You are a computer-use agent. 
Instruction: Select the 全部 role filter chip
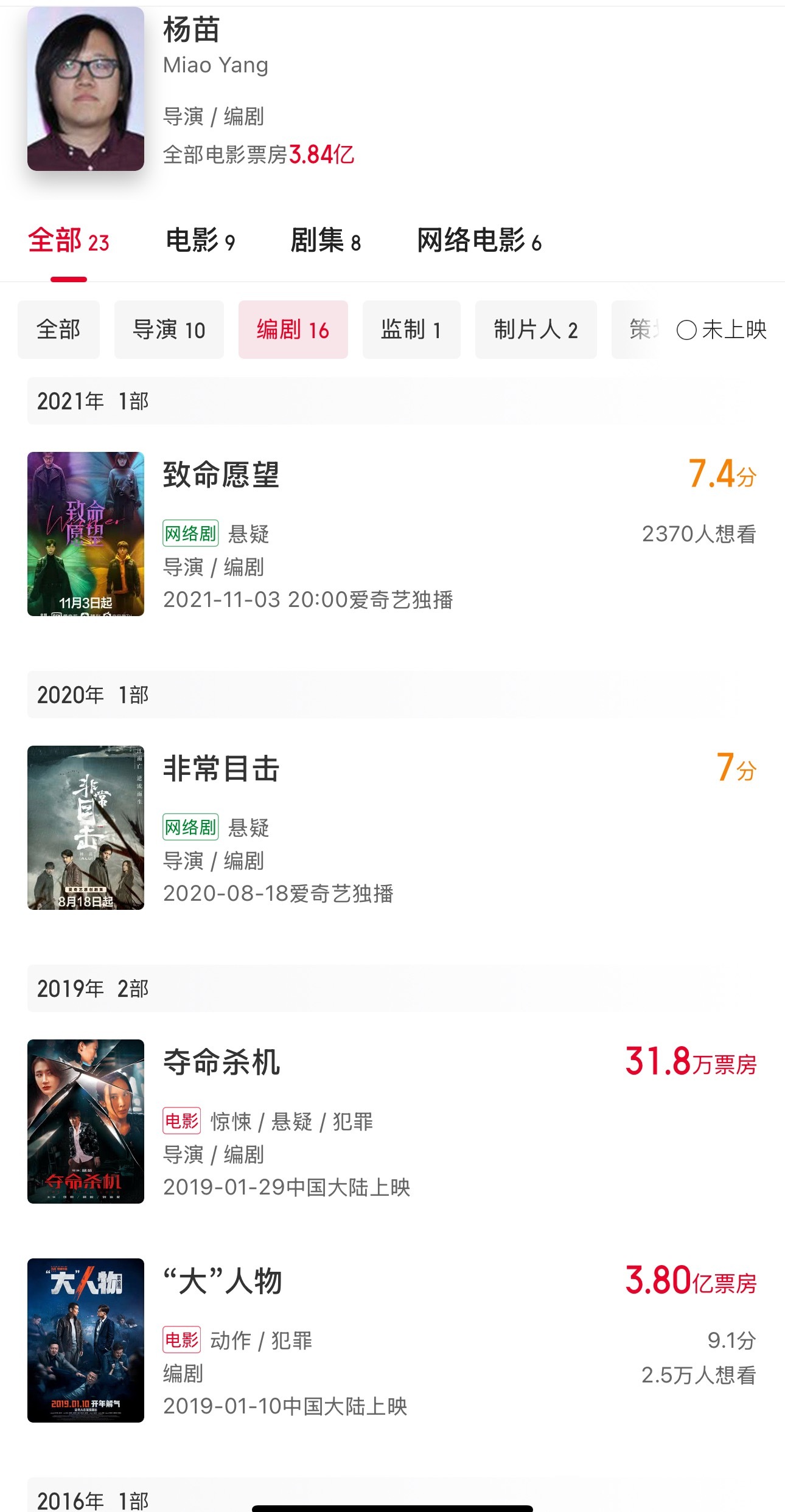[x=58, y=330]
